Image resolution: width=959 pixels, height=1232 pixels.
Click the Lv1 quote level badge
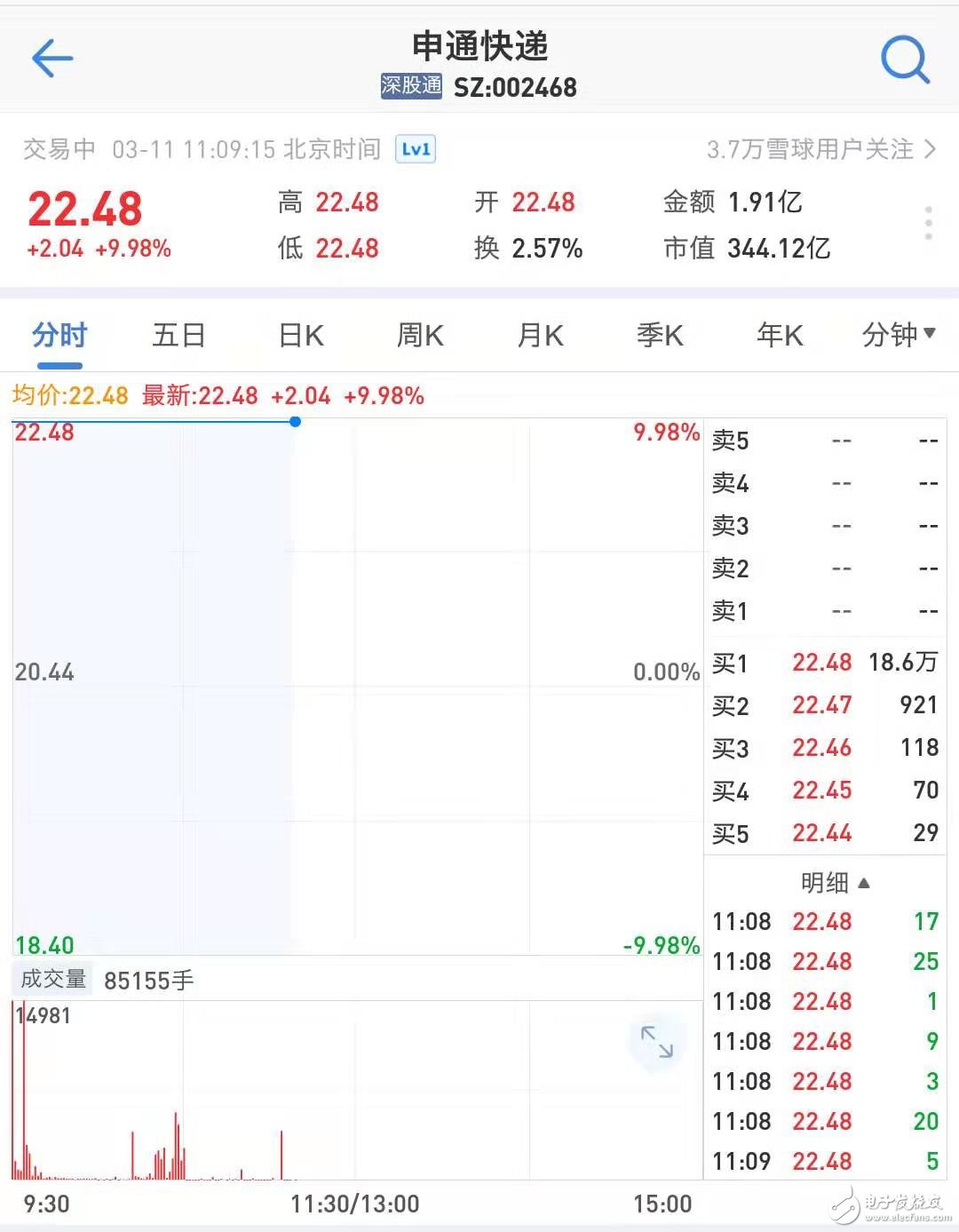tap(414, 149)
